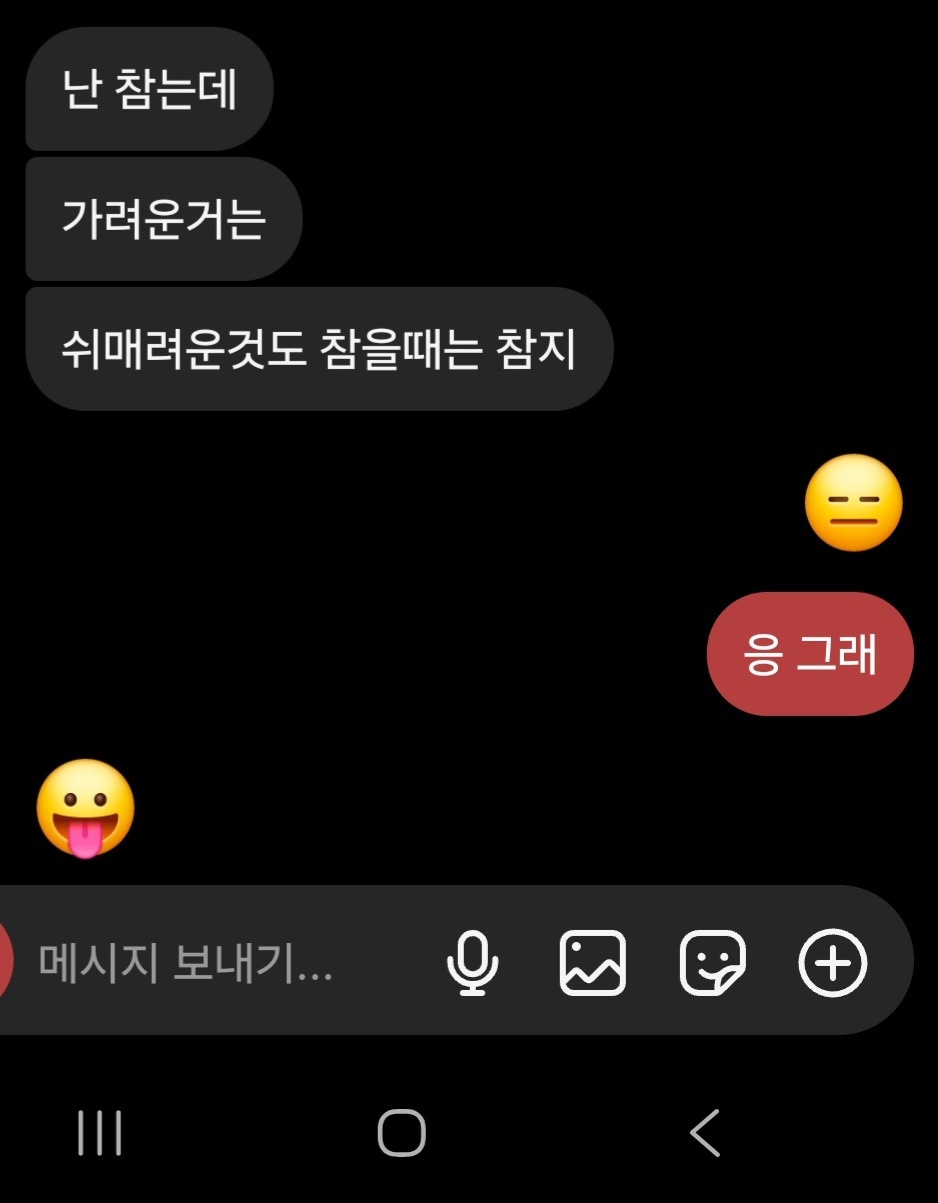Open the camera button beside message field

[6, 961]
